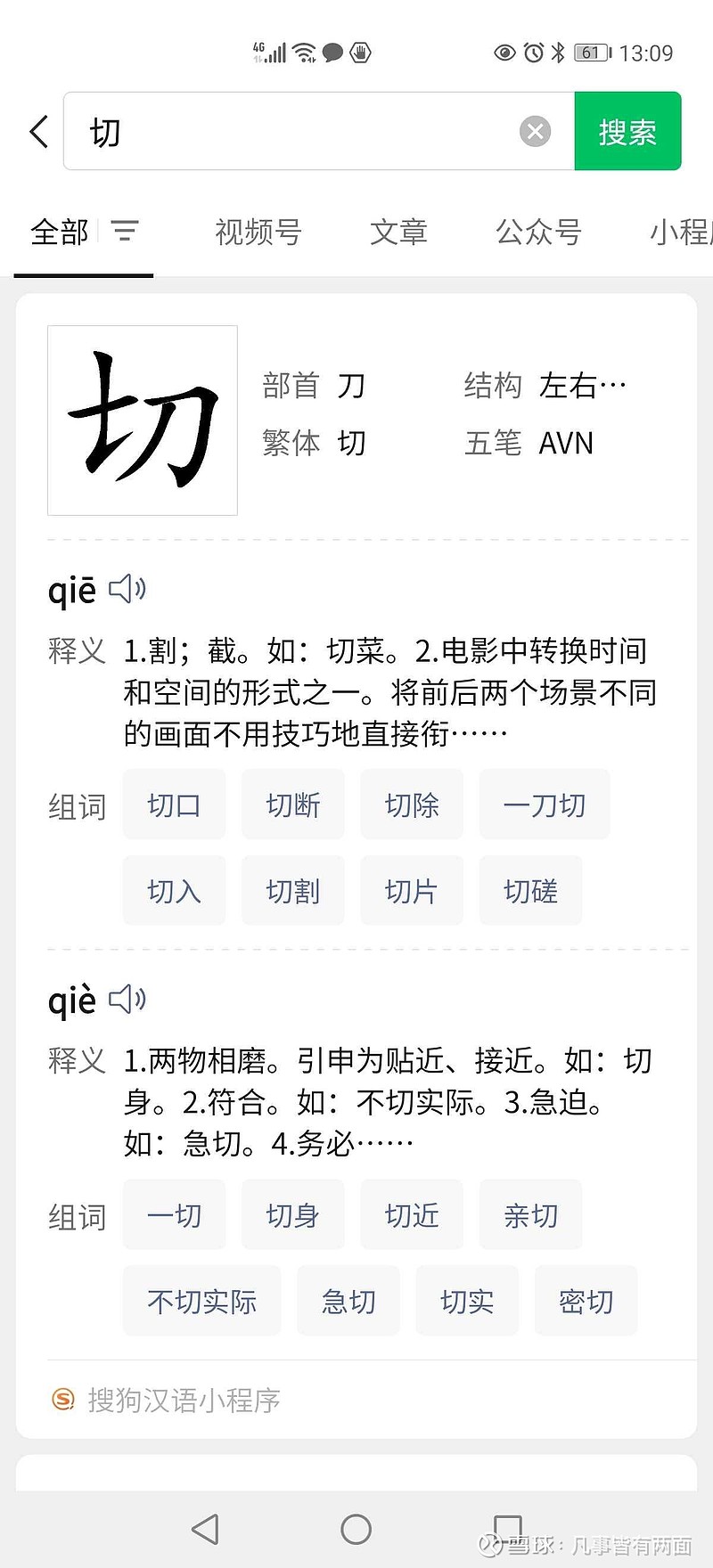This screenshot has height=1568, width=713.
Task: Tap the system home button
Action: tap(356, 1529)
